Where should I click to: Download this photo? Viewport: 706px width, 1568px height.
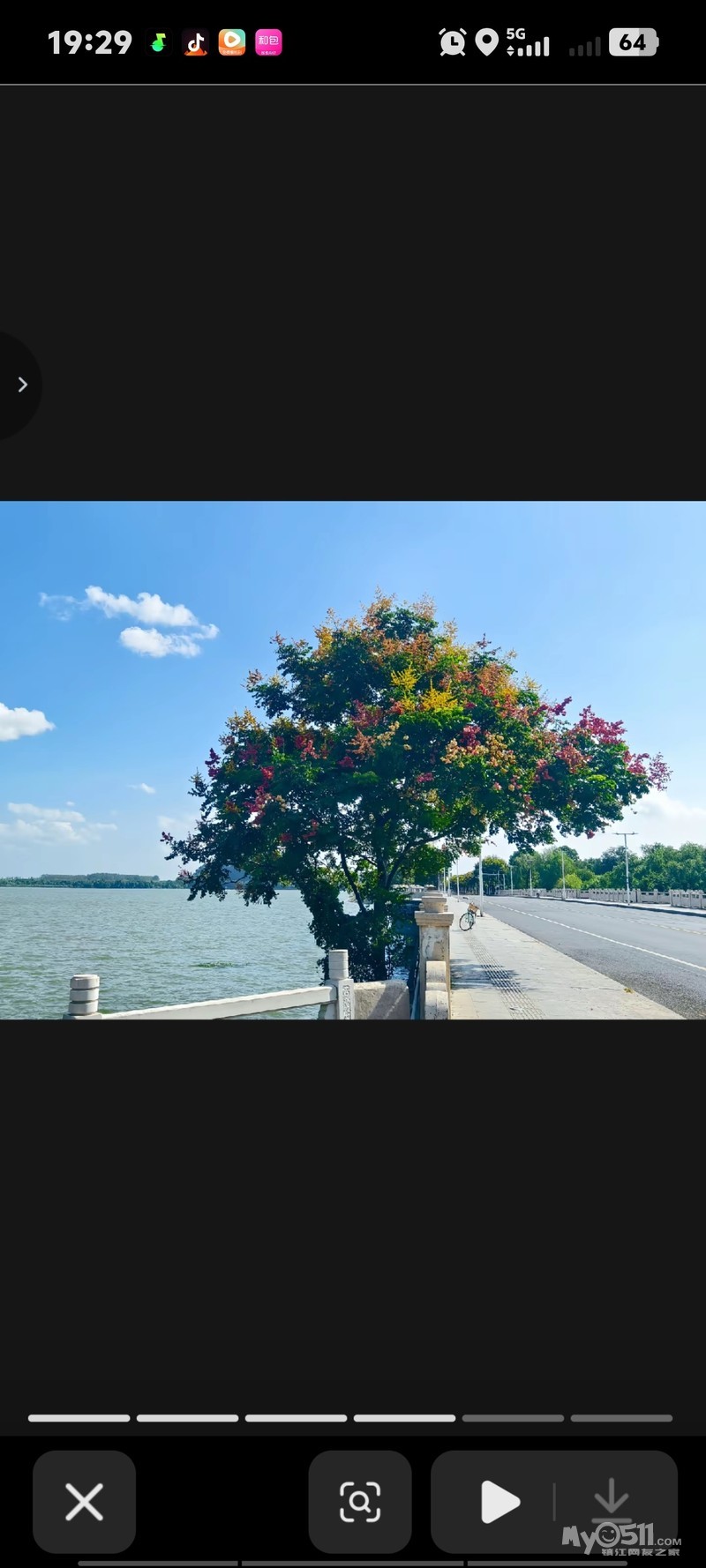pos(612,1501)
